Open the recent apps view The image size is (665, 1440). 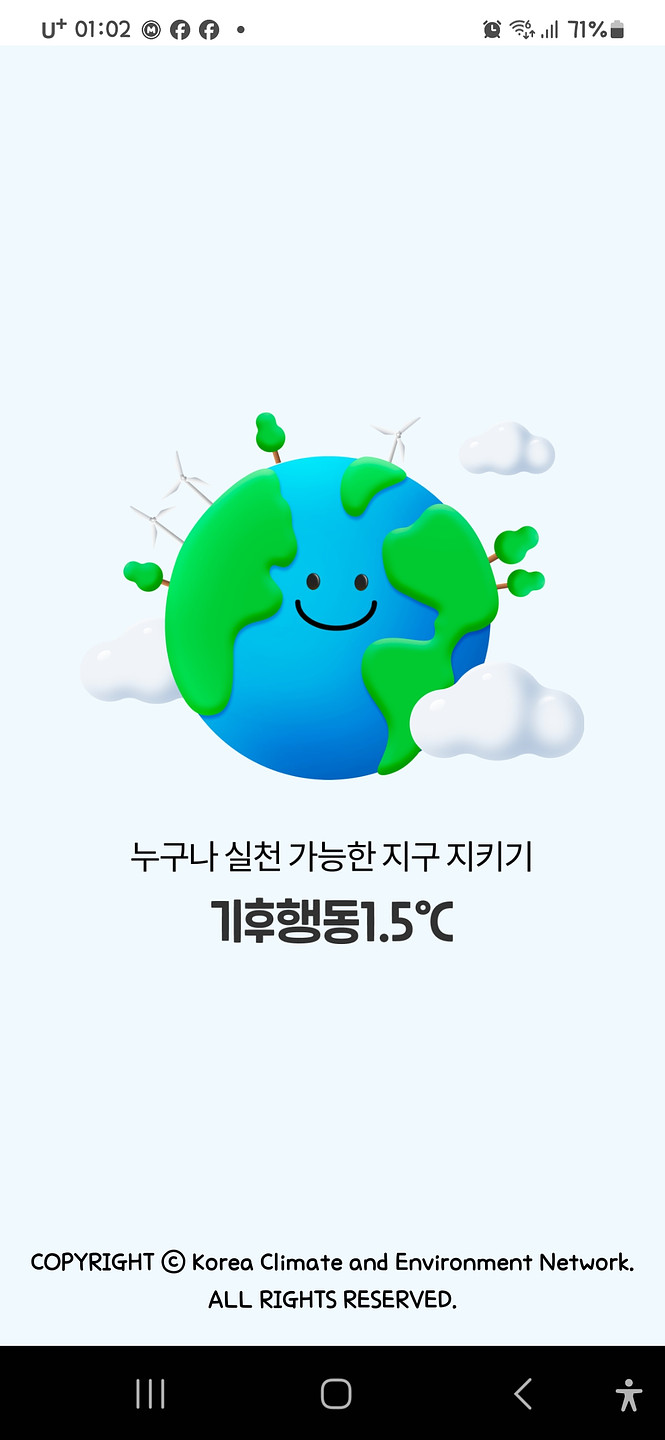click(150, 1393)
